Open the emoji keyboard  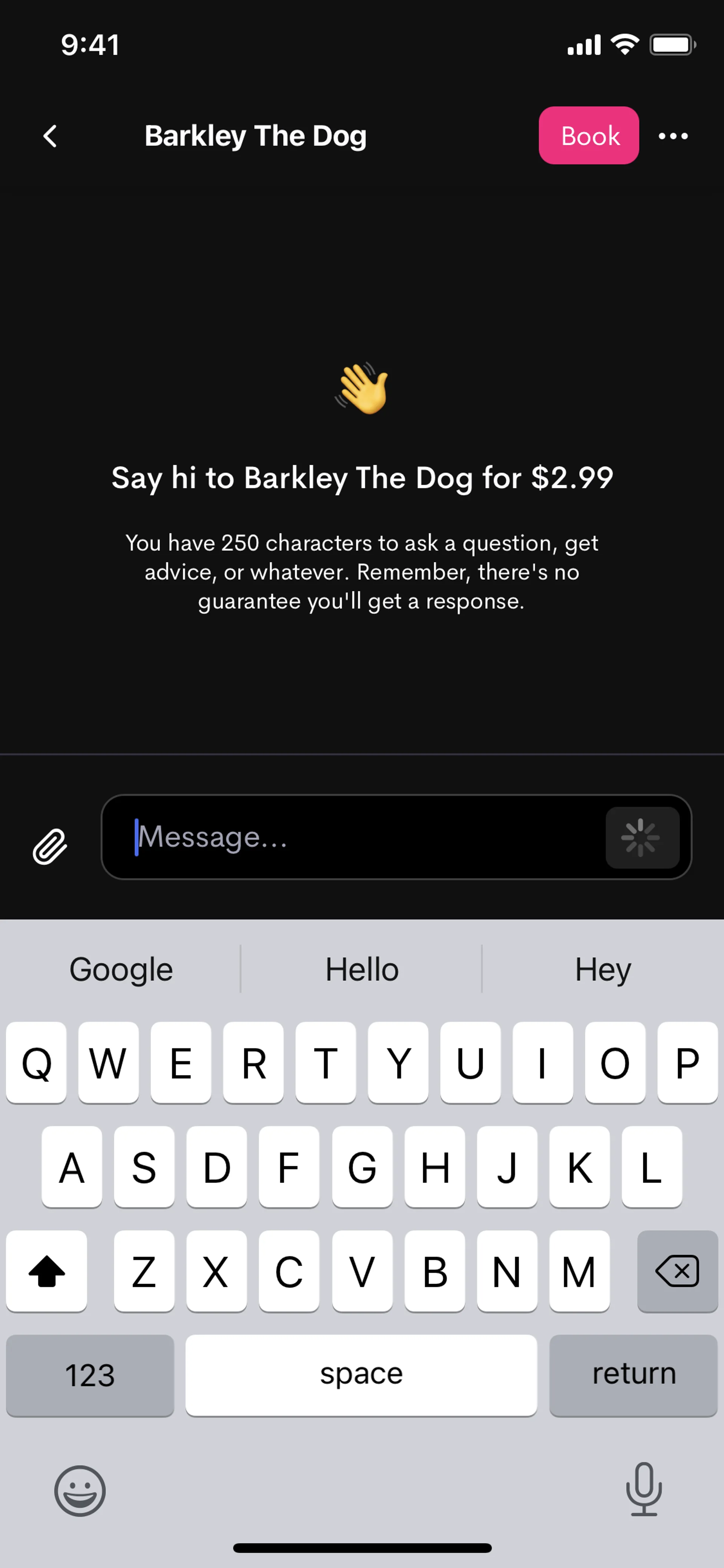point(80,1491)
